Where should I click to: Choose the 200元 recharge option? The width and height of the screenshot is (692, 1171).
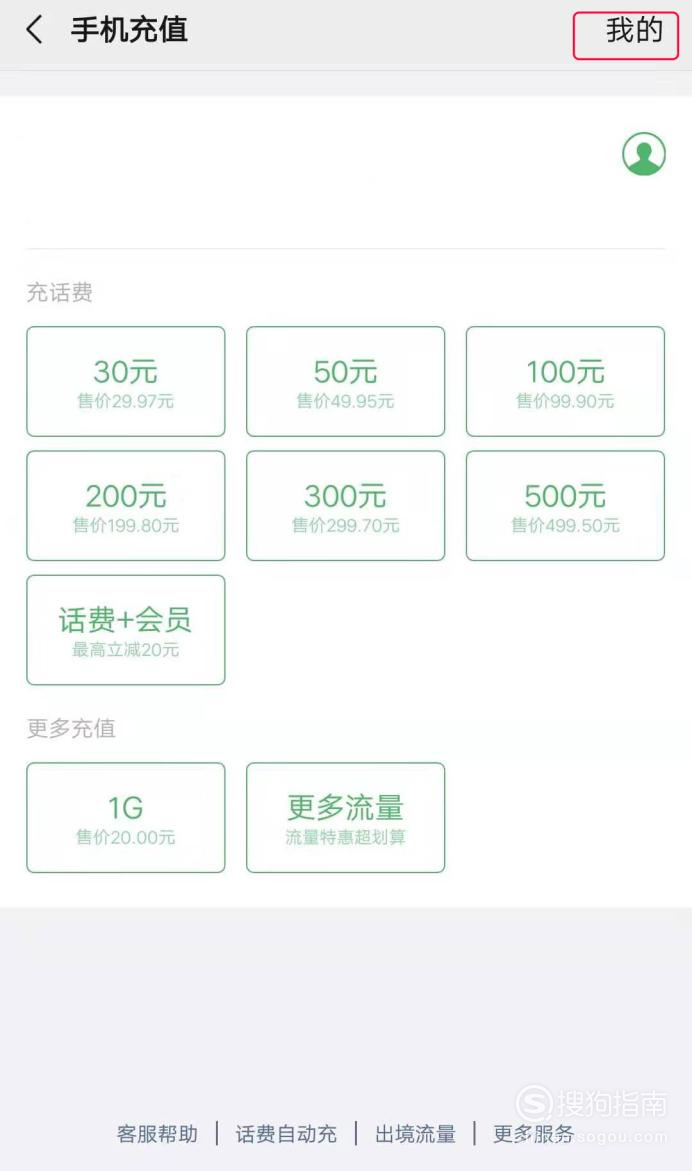[125, 506]
